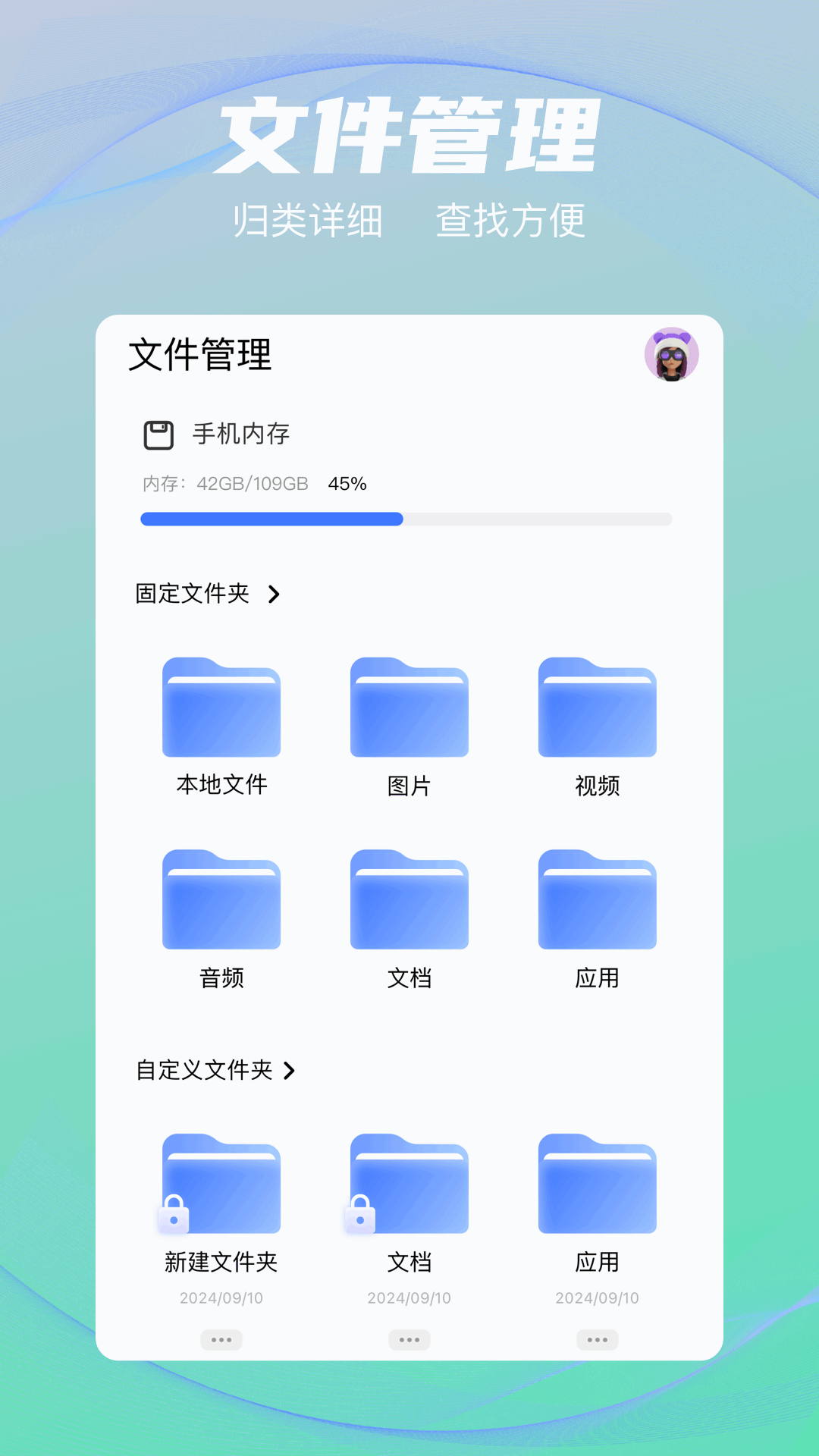Image resolution: width=819 pixels, height=1456 pixels.
Task: Expand the 固定文件夹 section chevron
Action: pos(275,595)
